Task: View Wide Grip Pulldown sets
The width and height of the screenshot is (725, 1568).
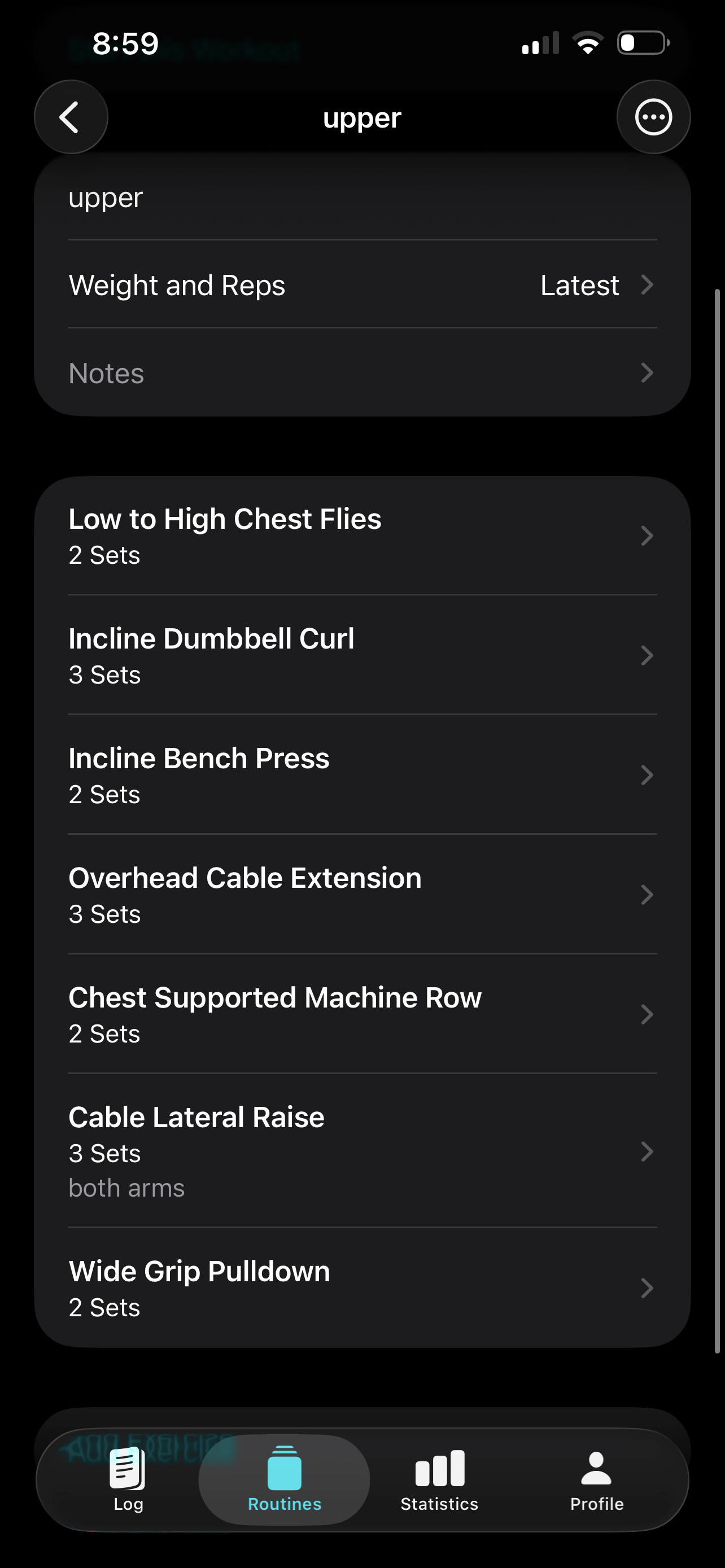Action: click(x=361, y=1288)
